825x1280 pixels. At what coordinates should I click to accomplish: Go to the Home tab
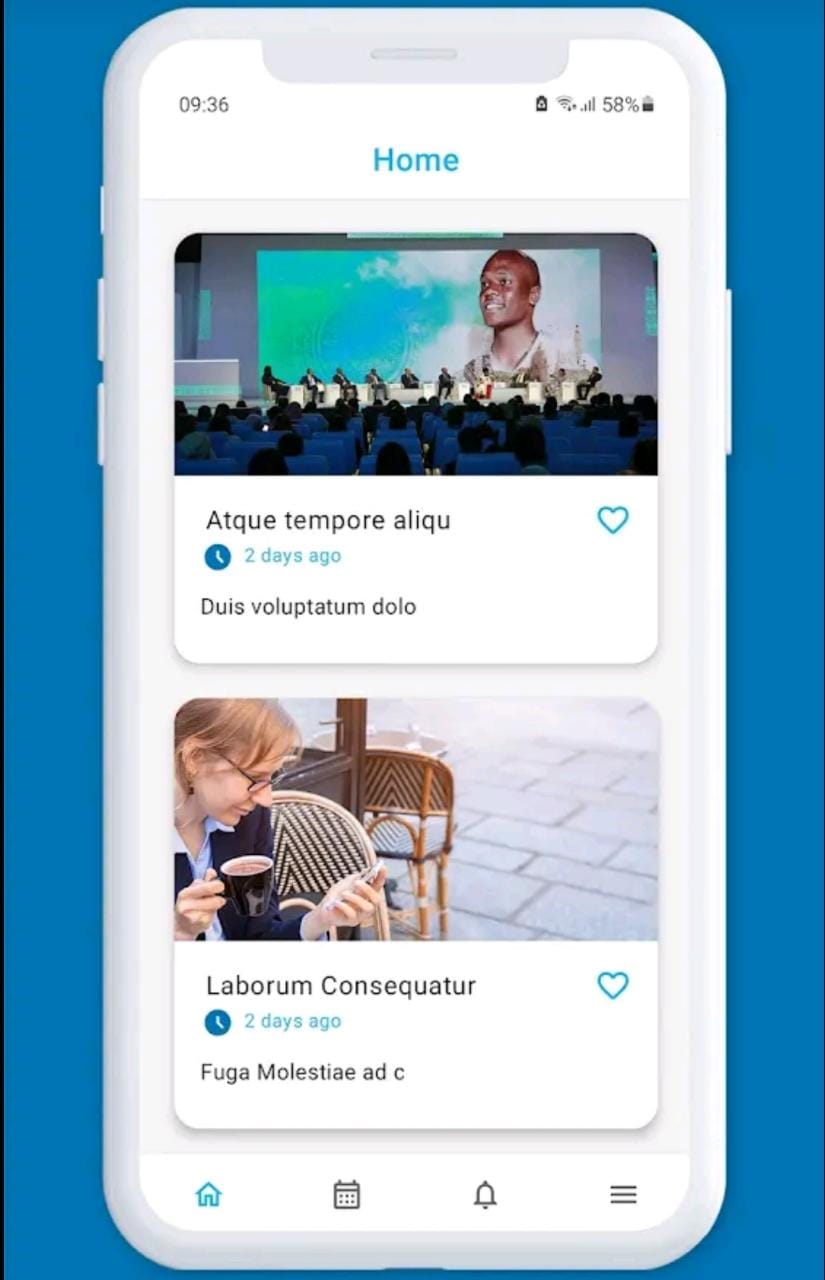(x=208, y=1194)
